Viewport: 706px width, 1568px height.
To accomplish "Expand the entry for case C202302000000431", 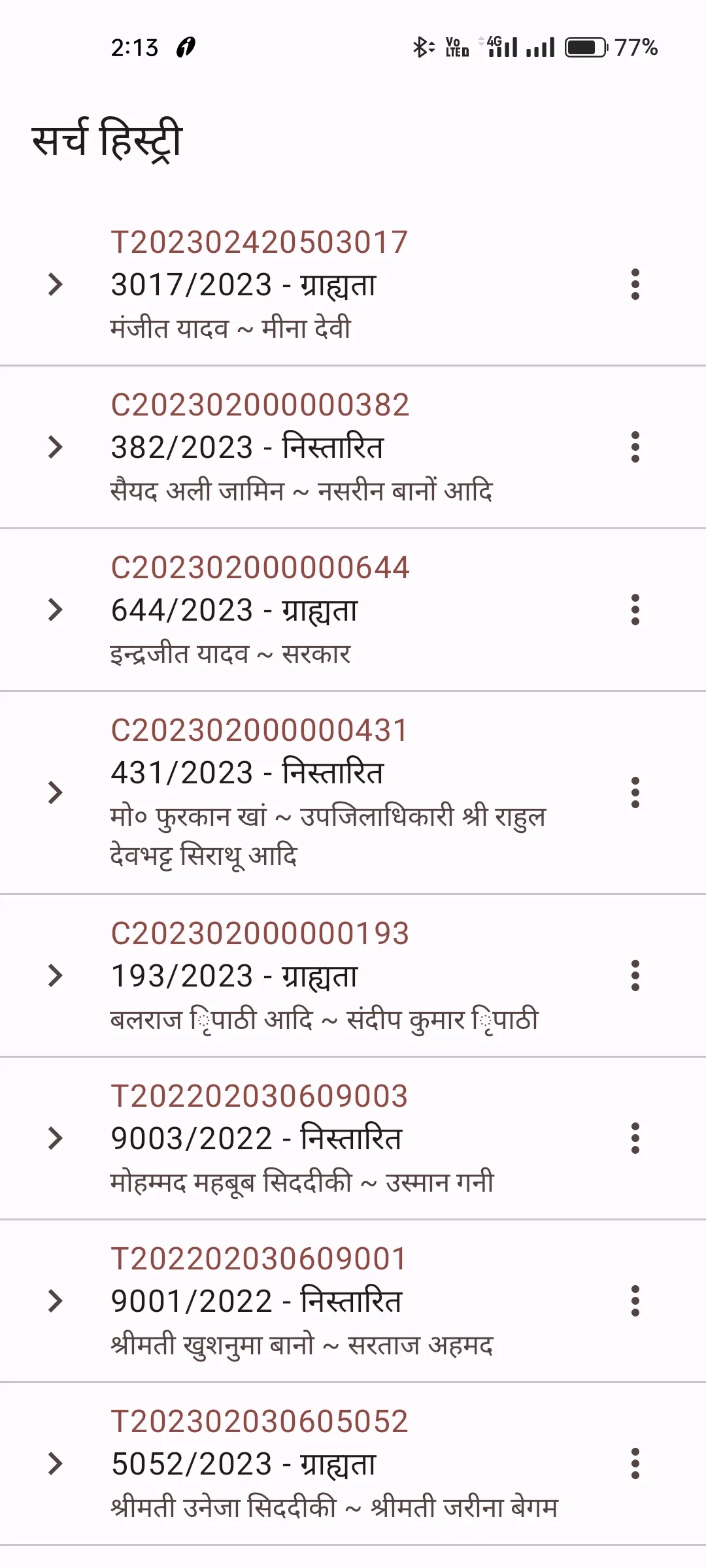I will click(x=56, y=792).
